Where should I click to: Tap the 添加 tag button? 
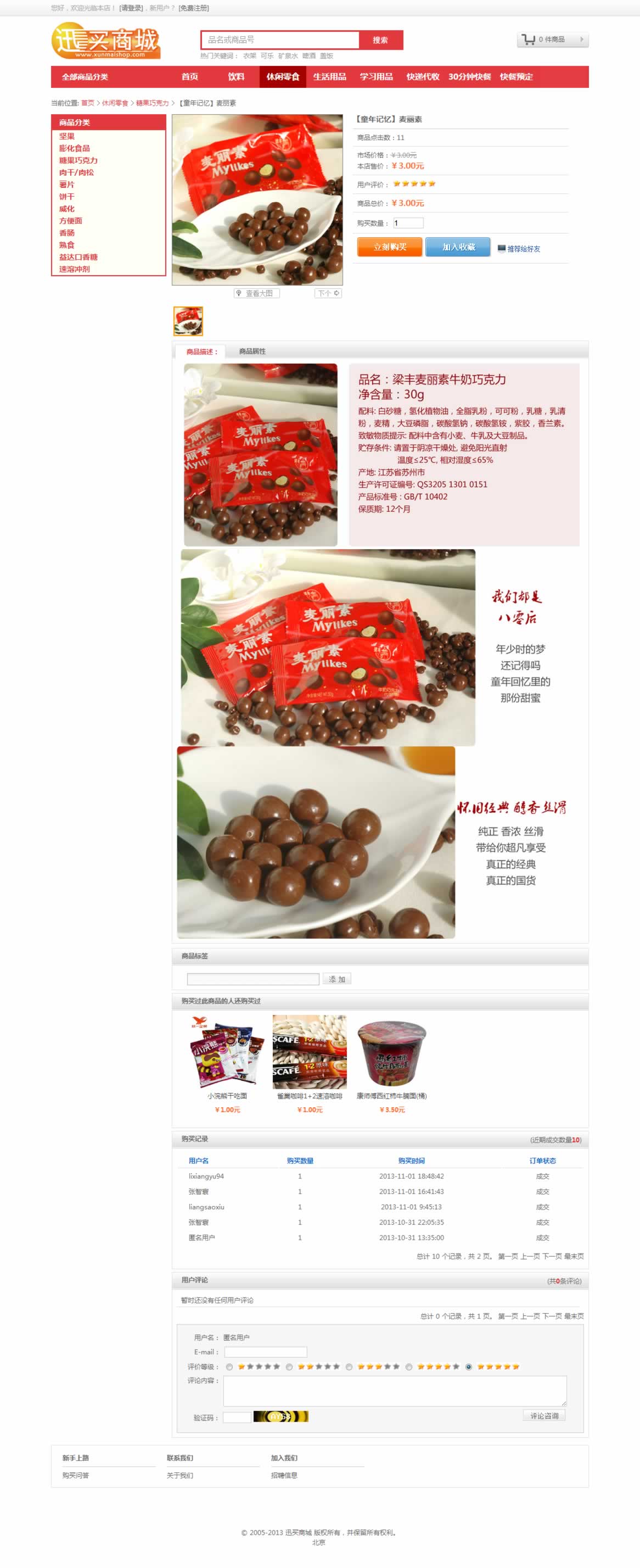336,979
